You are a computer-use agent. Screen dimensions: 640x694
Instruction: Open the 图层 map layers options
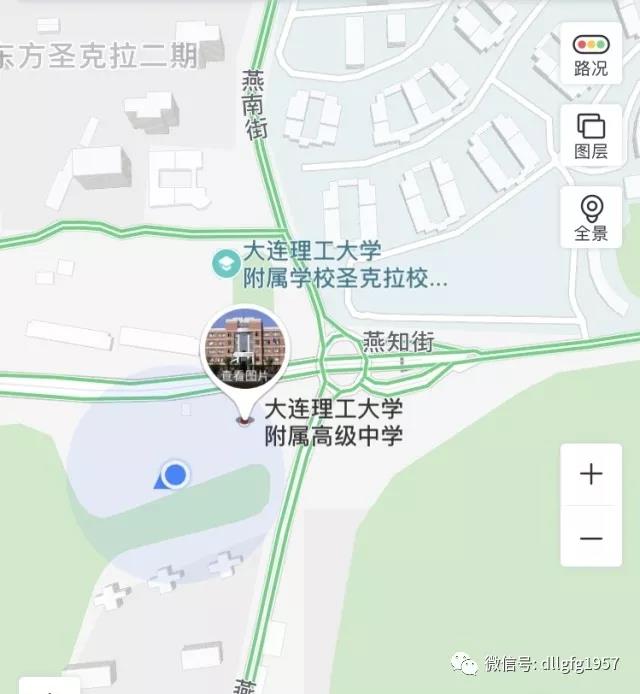pyautogui.click(x=591, y=136)
